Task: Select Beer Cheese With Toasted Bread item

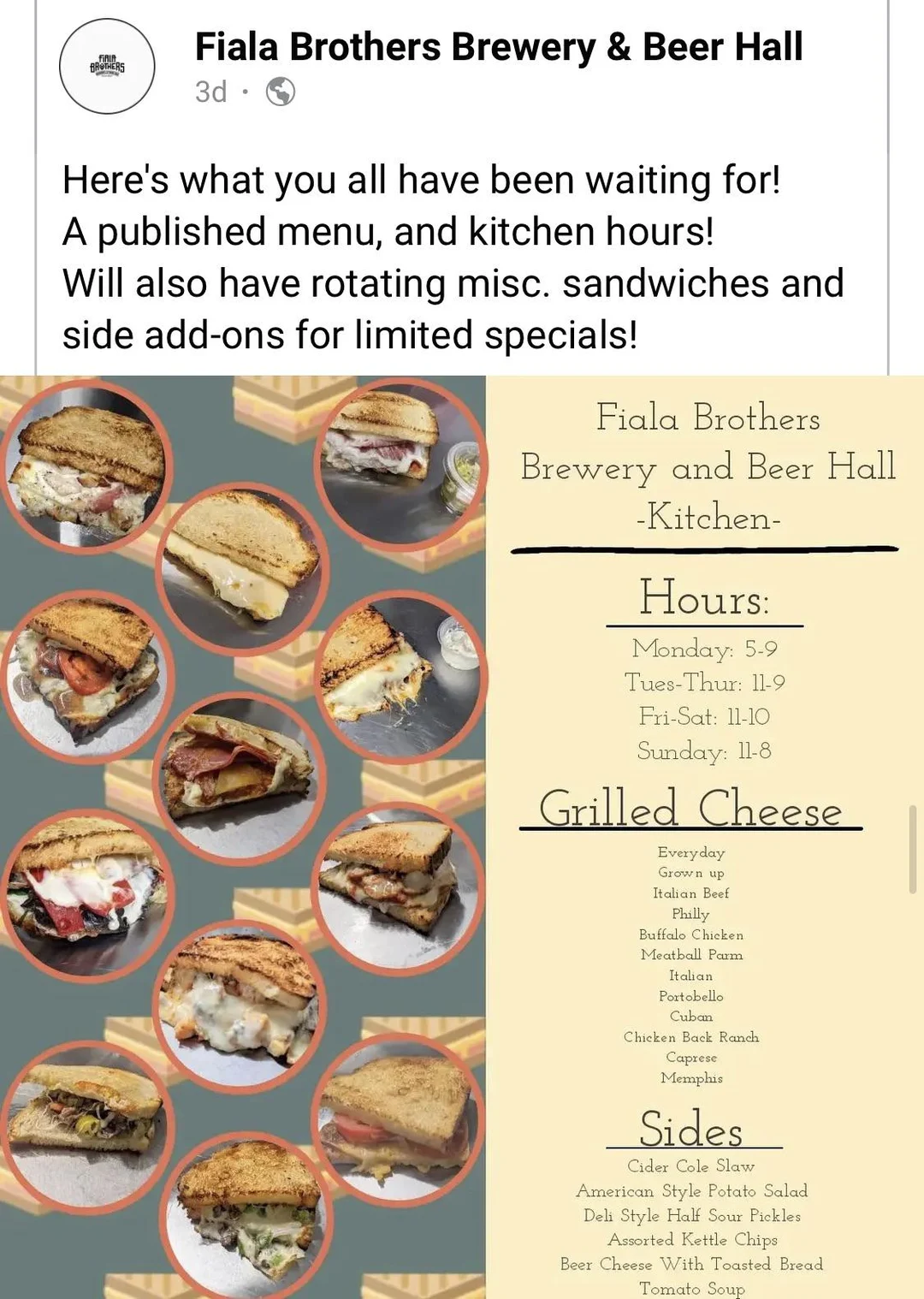Action: tap(691, 1264)
